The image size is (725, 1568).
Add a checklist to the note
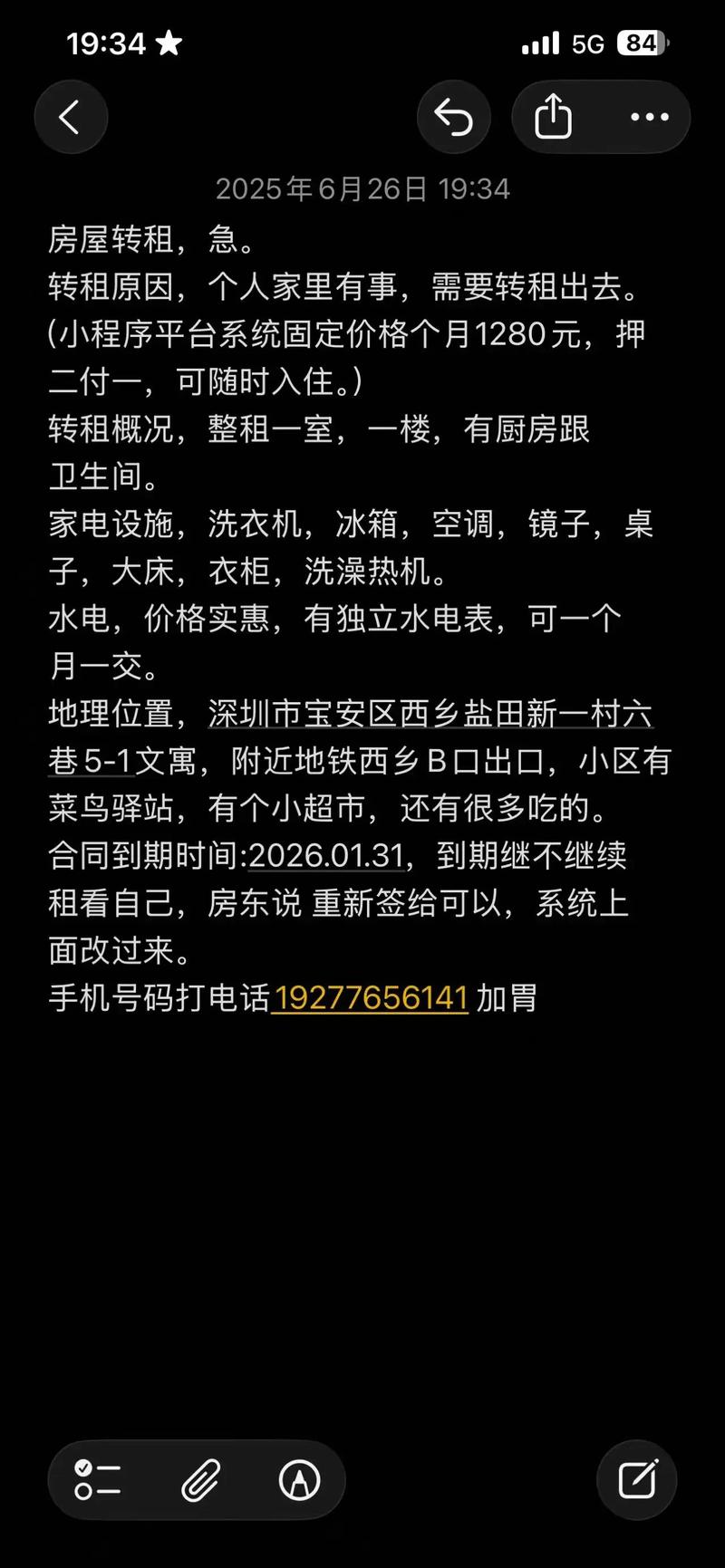point(98,1481)
